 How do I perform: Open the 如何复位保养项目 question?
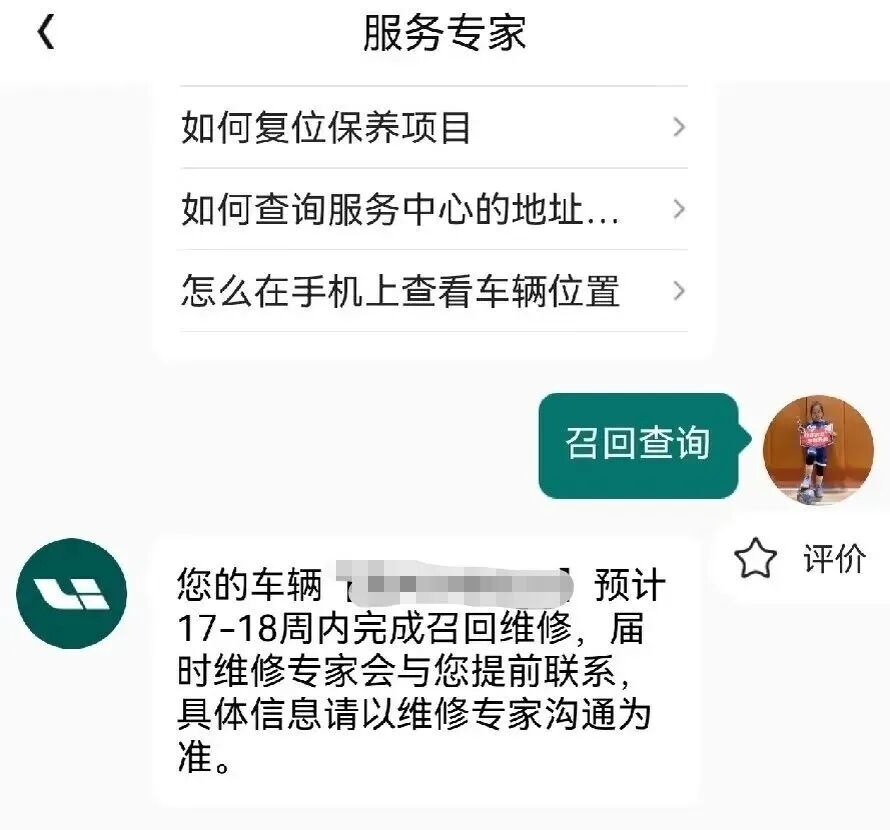click(x=434, y=127)
